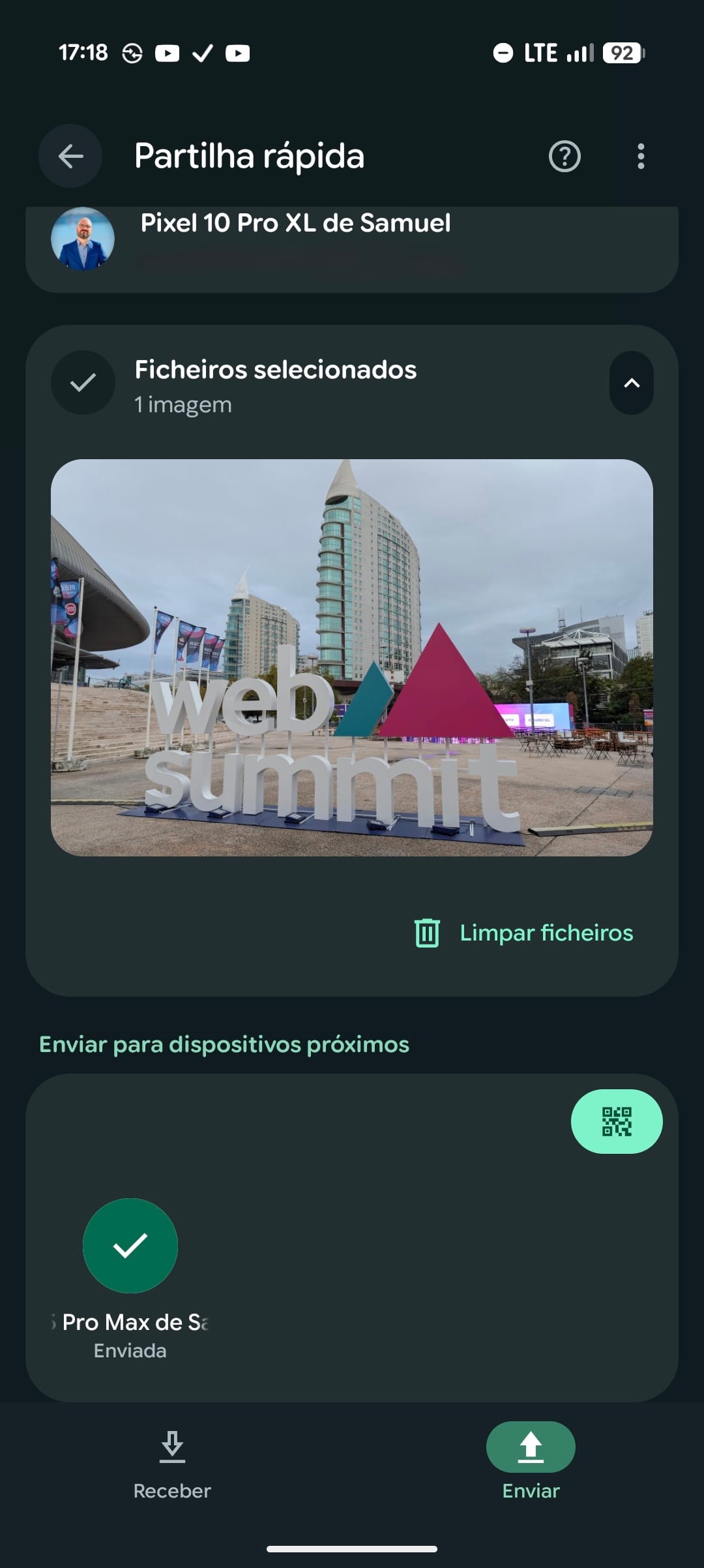704x1568 pixels.
Task: Show the QR code for sharing
Action: pyautogui.click(x=617, y=1121)
